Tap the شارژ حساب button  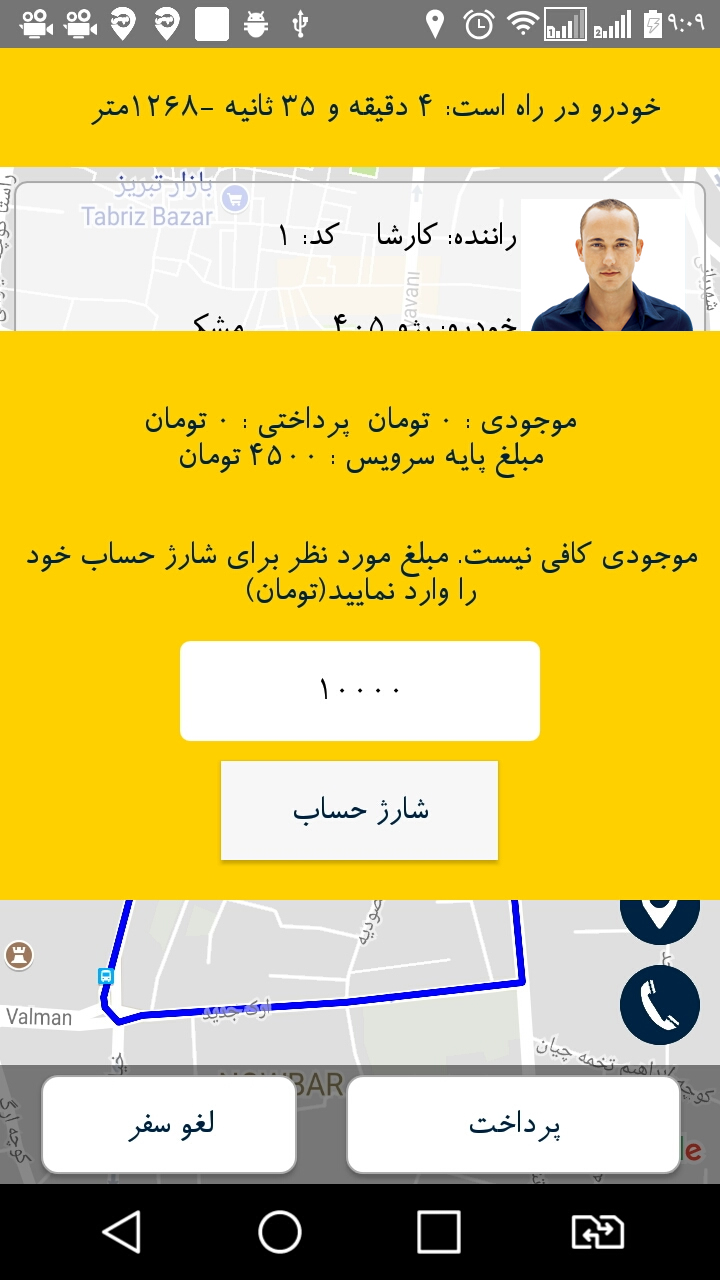tap(359, 810)
